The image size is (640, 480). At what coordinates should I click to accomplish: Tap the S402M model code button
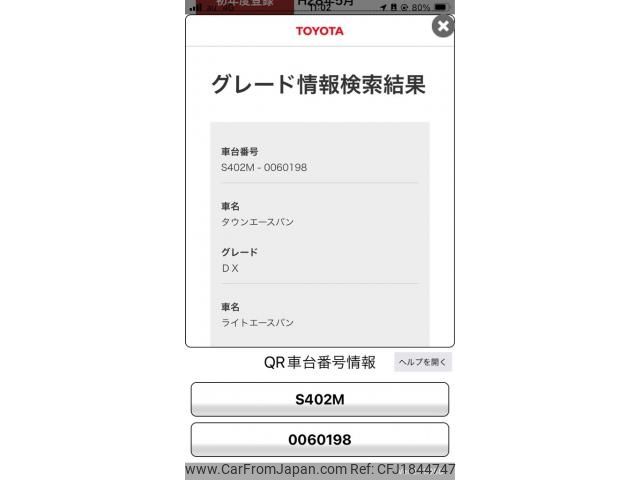point(320,399)
